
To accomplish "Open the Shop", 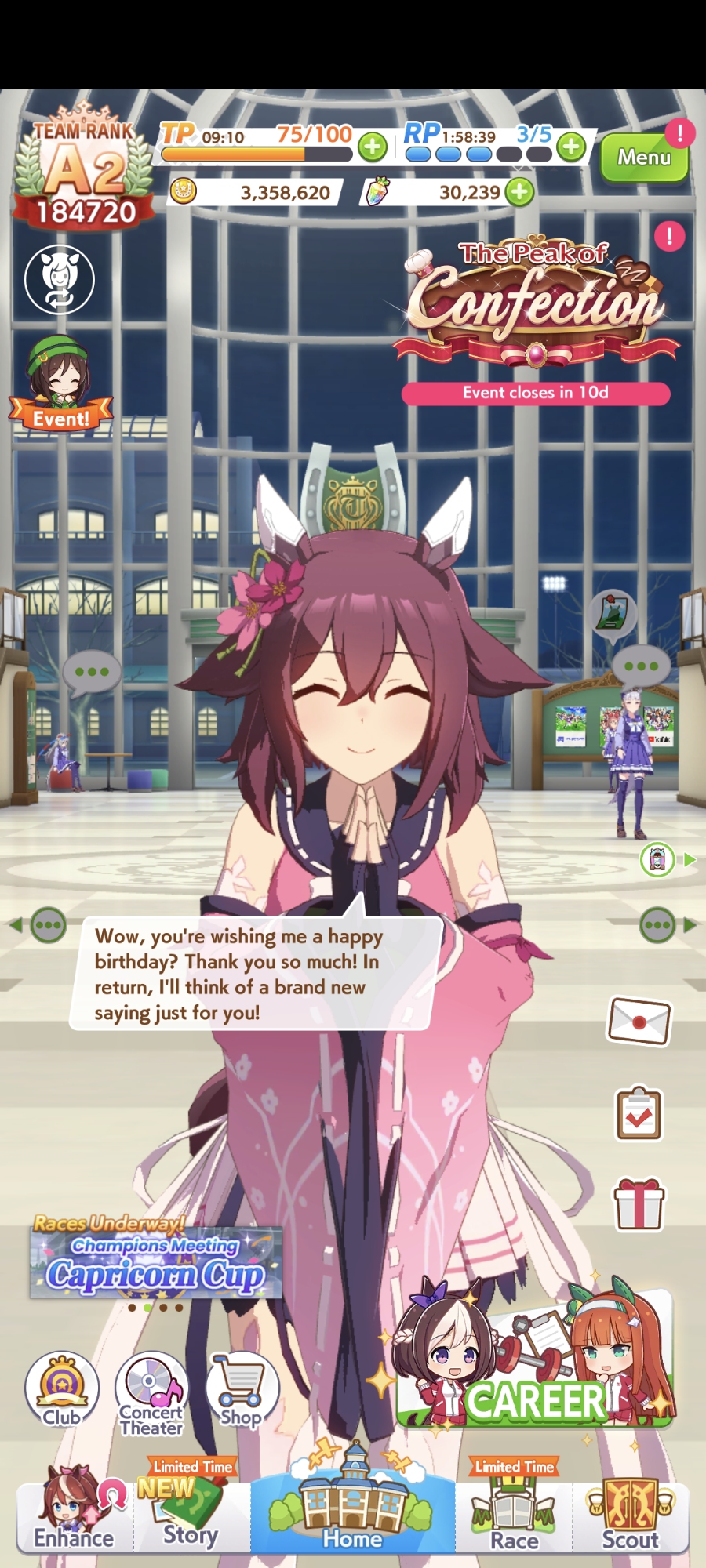I will [242, 1389].
